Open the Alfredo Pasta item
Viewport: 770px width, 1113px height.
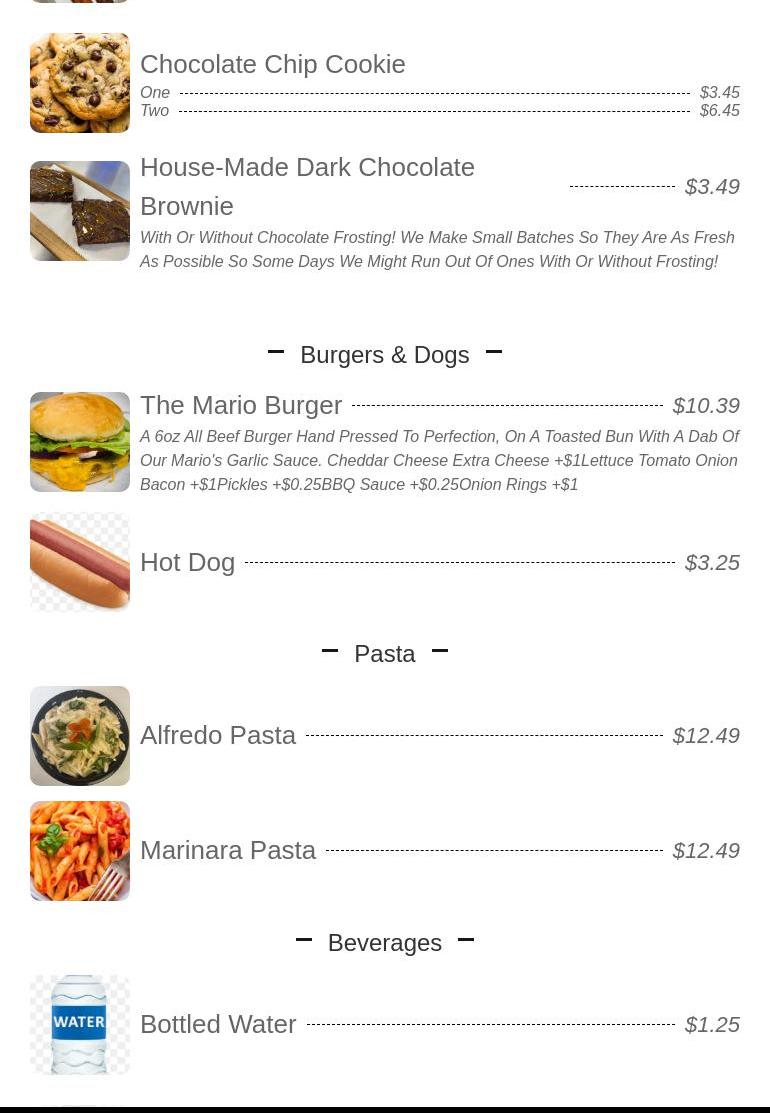(218, 735)
